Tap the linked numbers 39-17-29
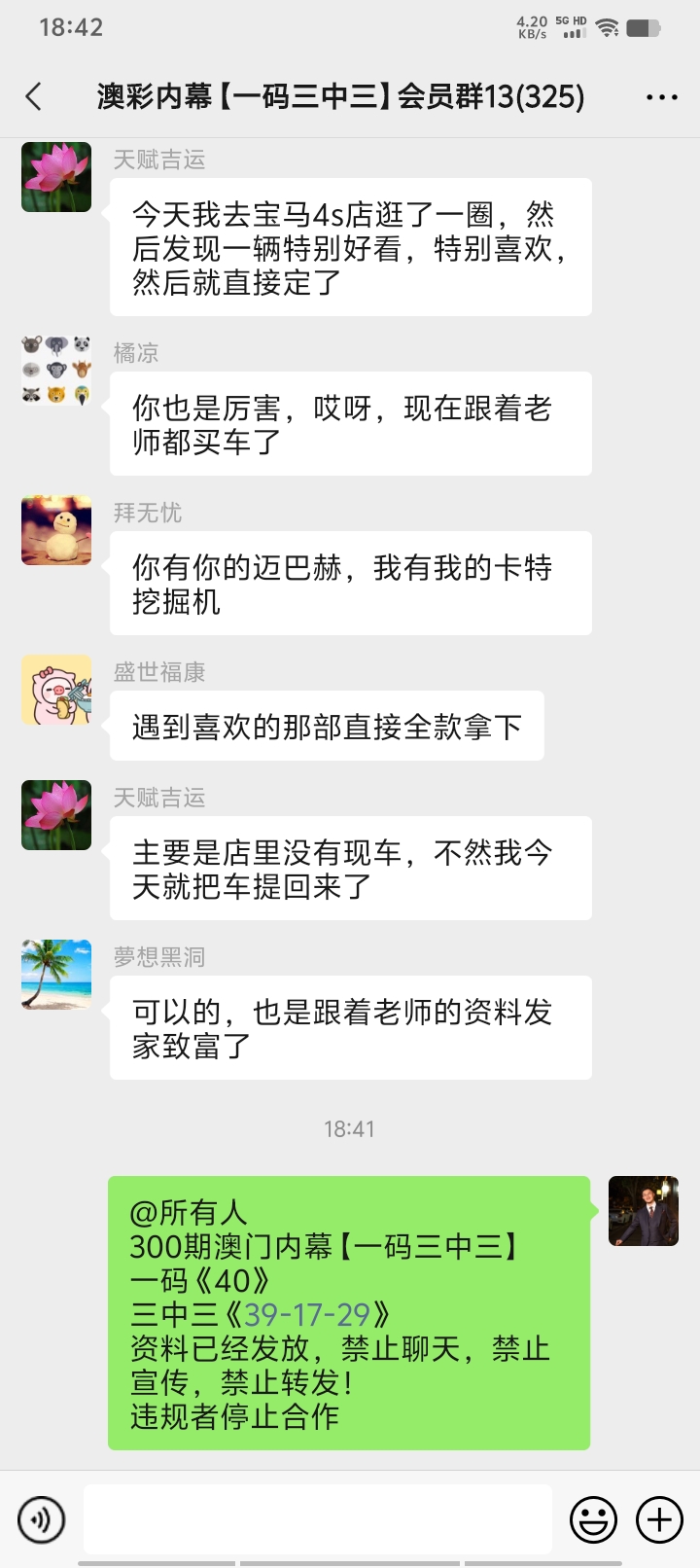The image size is (700, 1568). pyautogui.click(x=307, y=1315)
